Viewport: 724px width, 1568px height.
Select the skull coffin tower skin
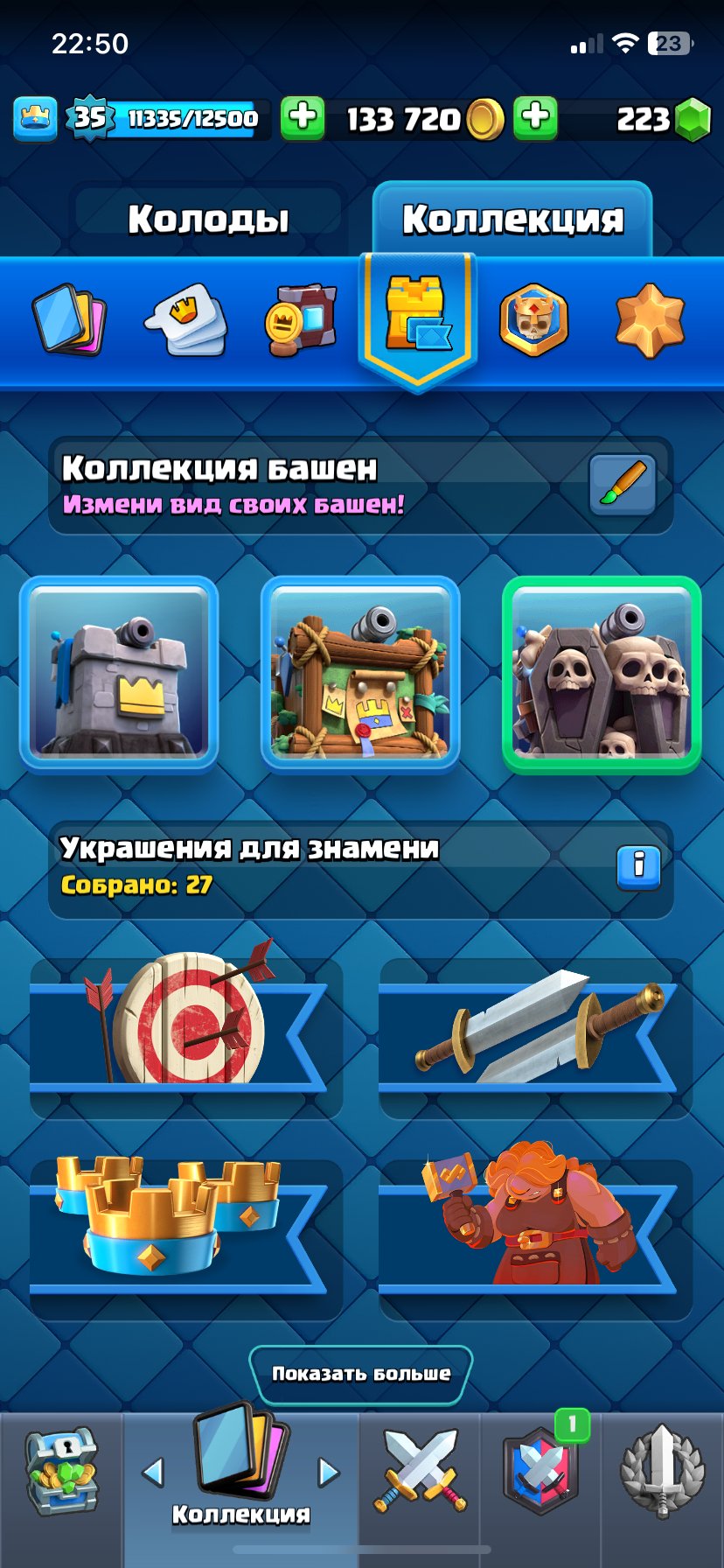[x=602, y=674]
